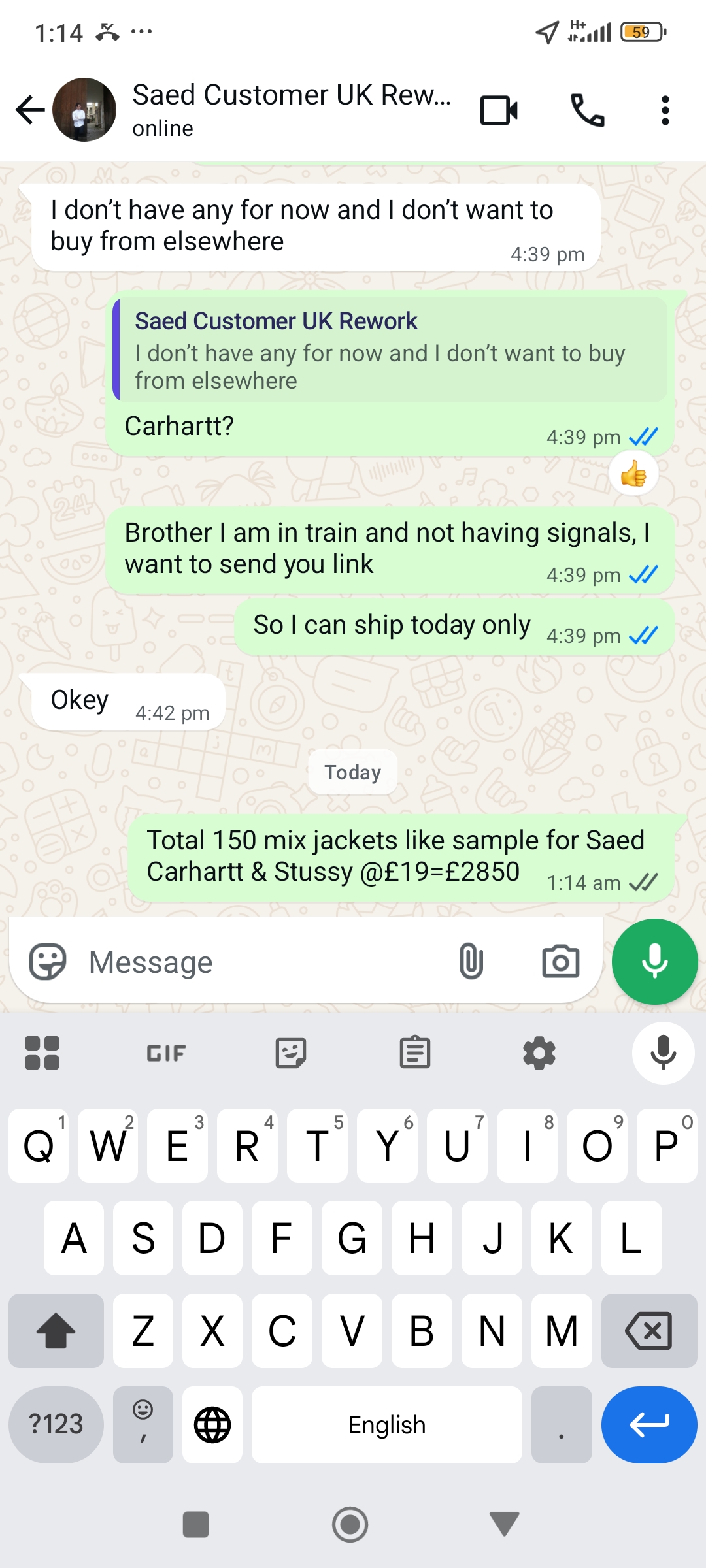Focus the Message text field
The image size is (706, 1568).
click(x=261, y=962)
